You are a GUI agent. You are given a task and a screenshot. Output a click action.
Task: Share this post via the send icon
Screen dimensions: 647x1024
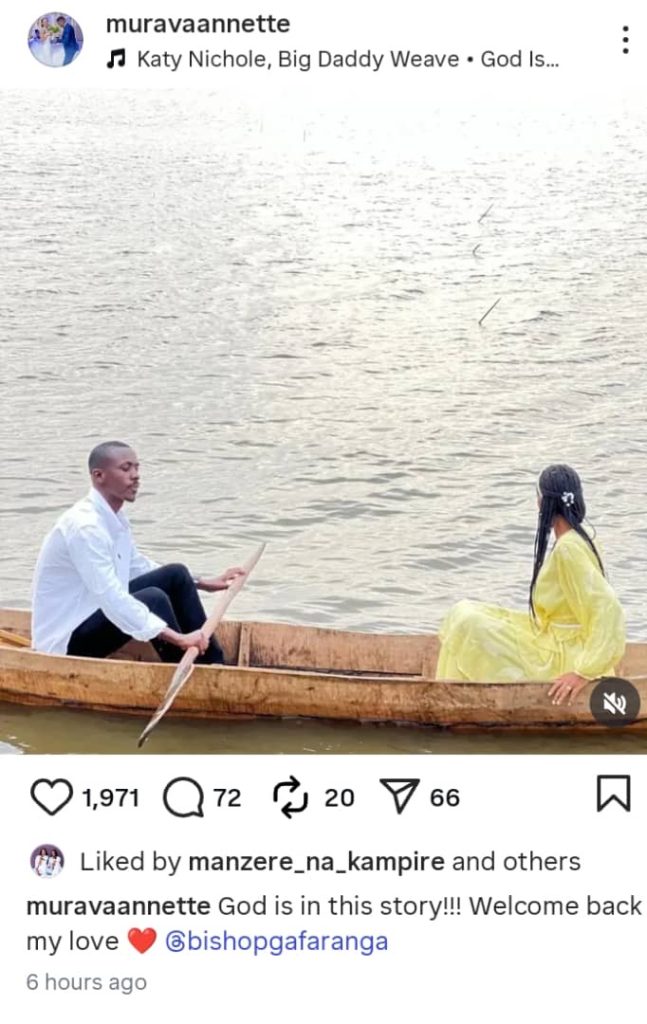[398, 796]
